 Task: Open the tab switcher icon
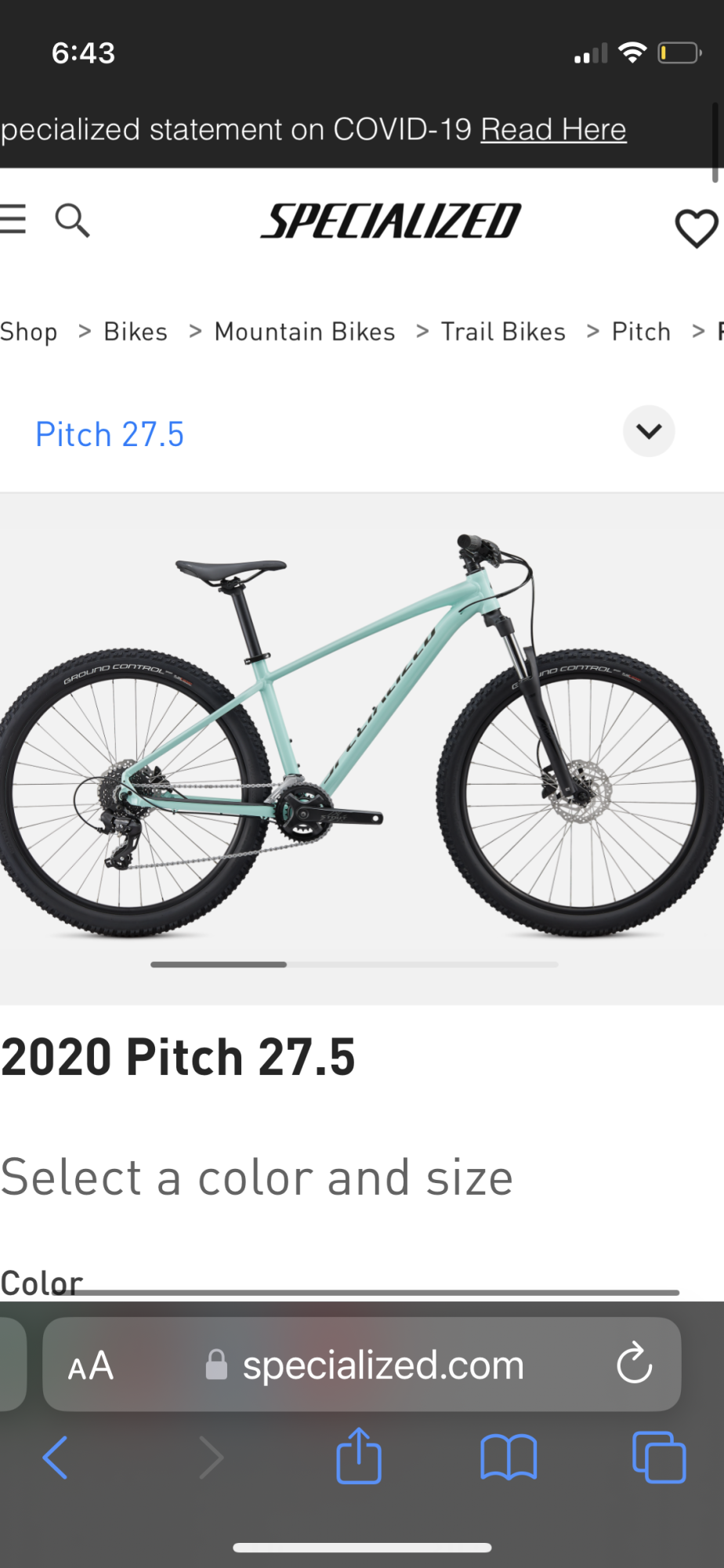pyautogui.click(x=658, y=1457)
